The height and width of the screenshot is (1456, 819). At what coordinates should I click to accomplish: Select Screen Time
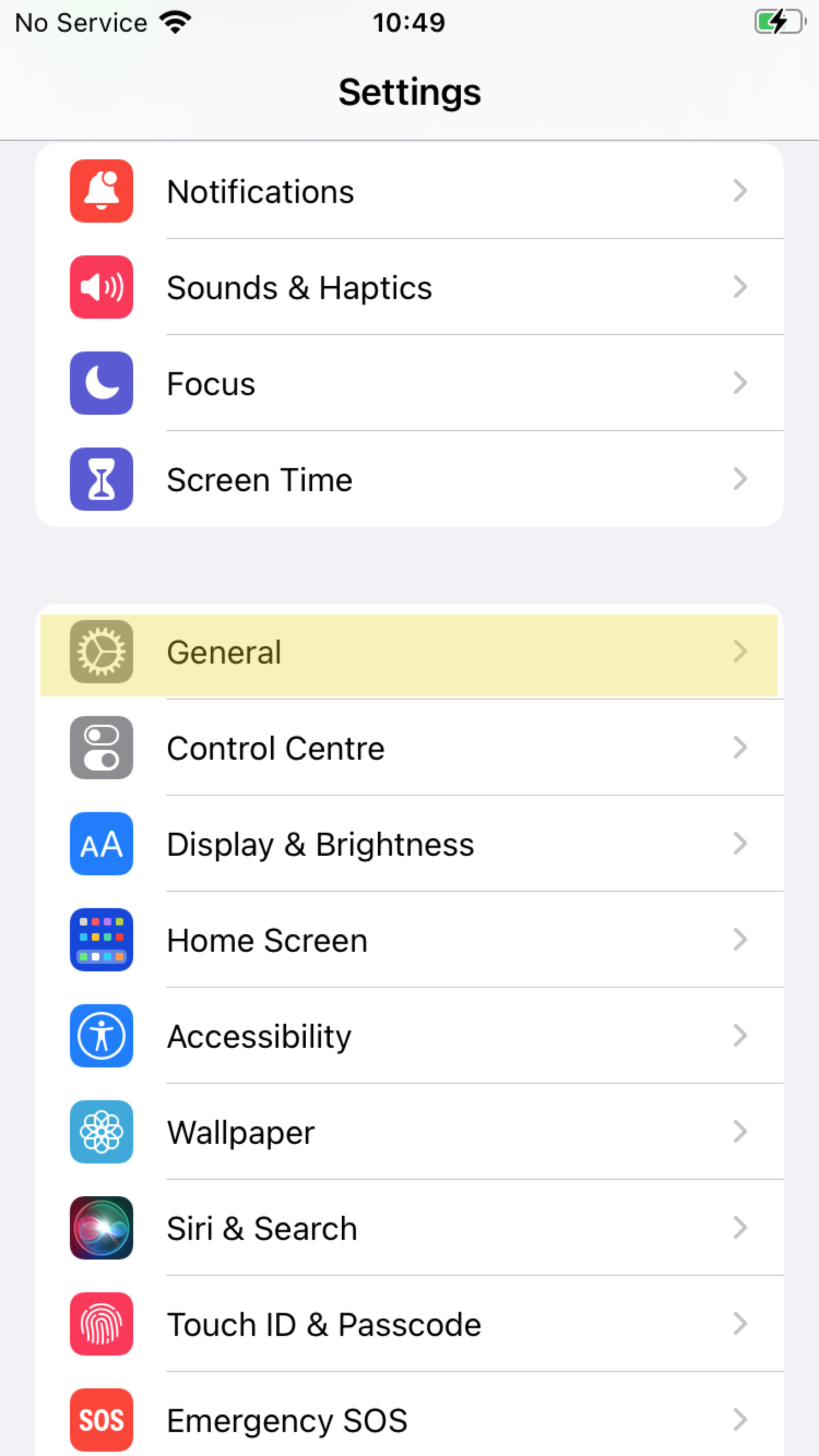point(408,479)
